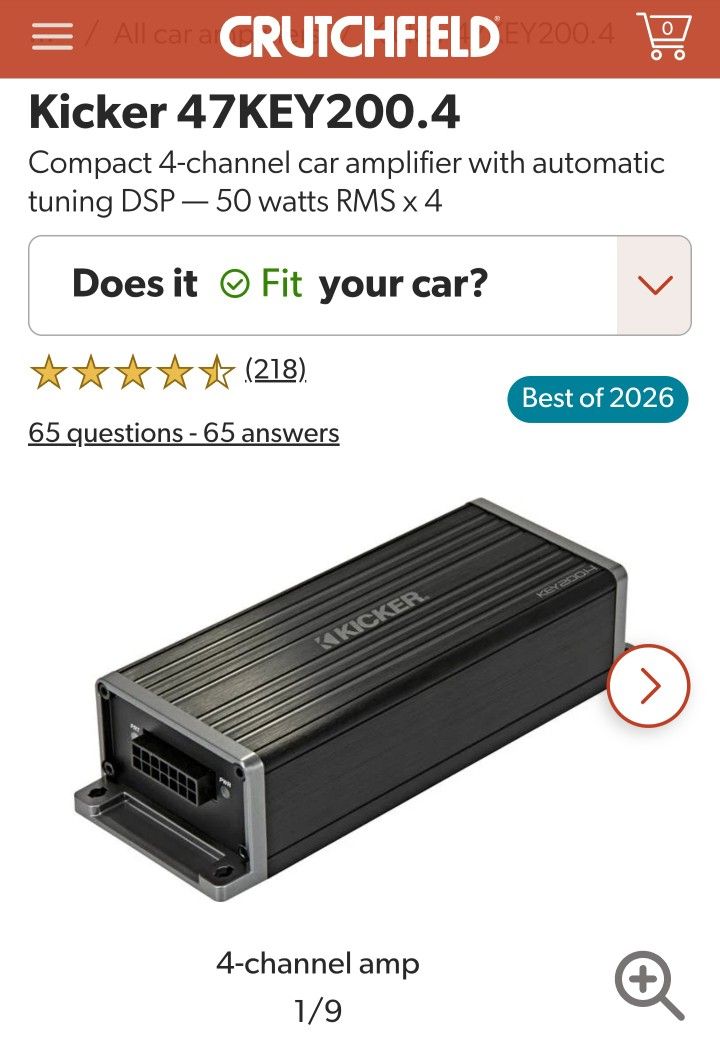
Task: Click the fourth gold star
Action: click(172, 369)
